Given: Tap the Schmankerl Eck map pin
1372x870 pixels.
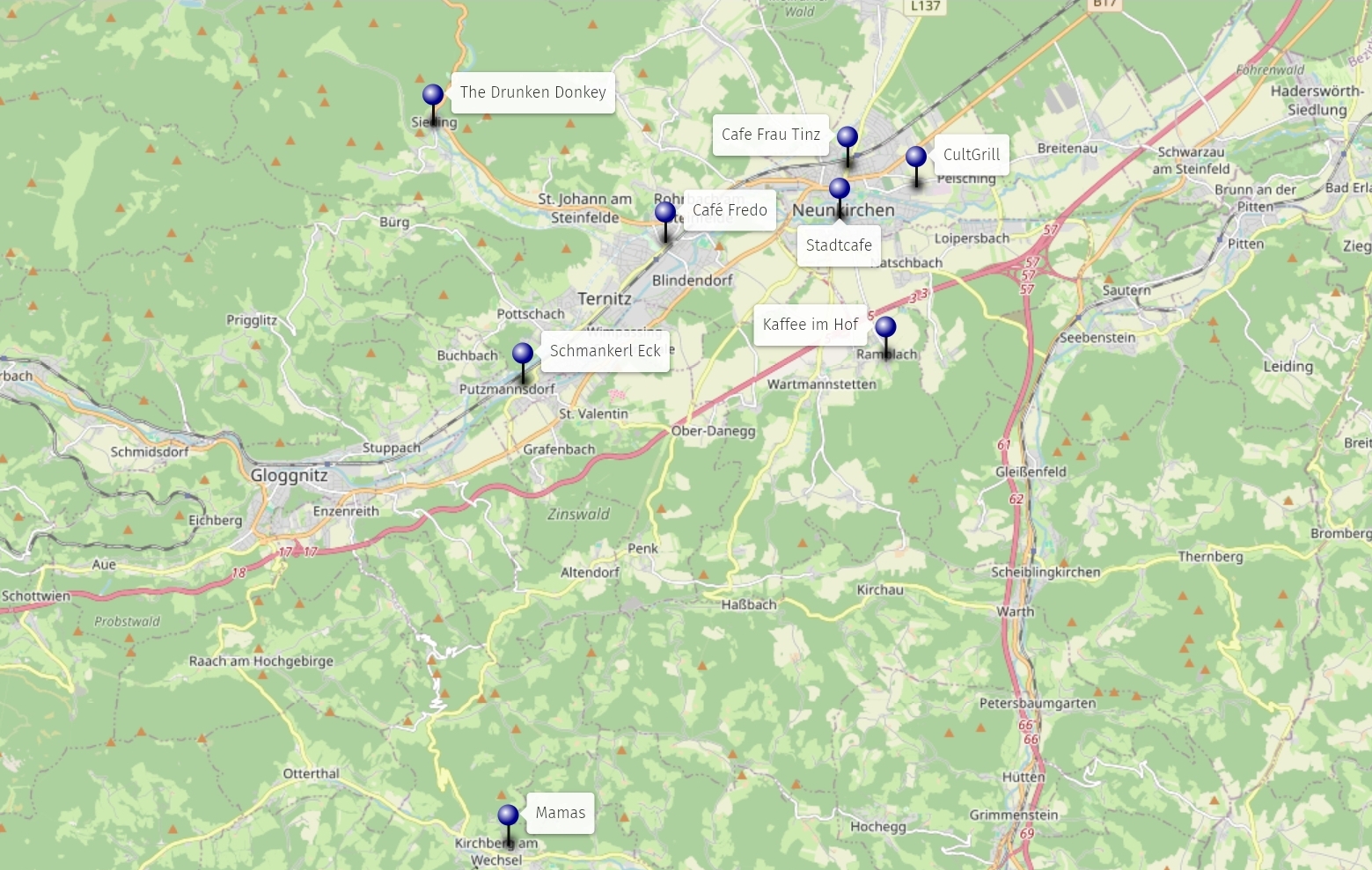Looking at the screenshot, I should point(523,354).
